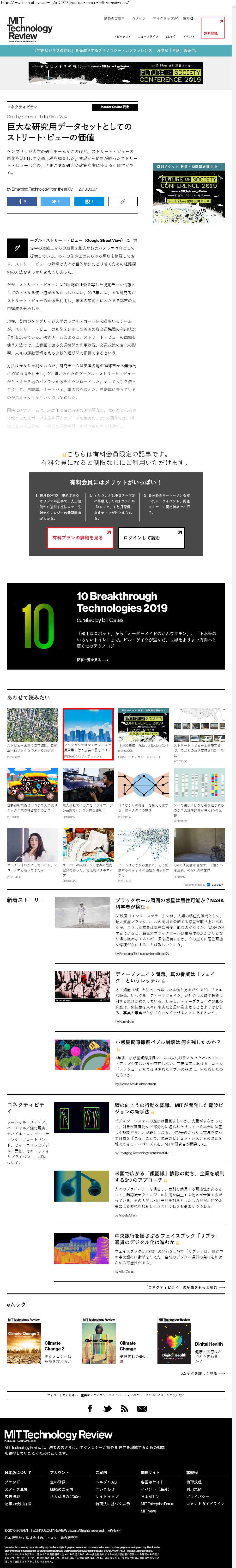Share the article on Twitter
236x1568 pixels.
55,201
